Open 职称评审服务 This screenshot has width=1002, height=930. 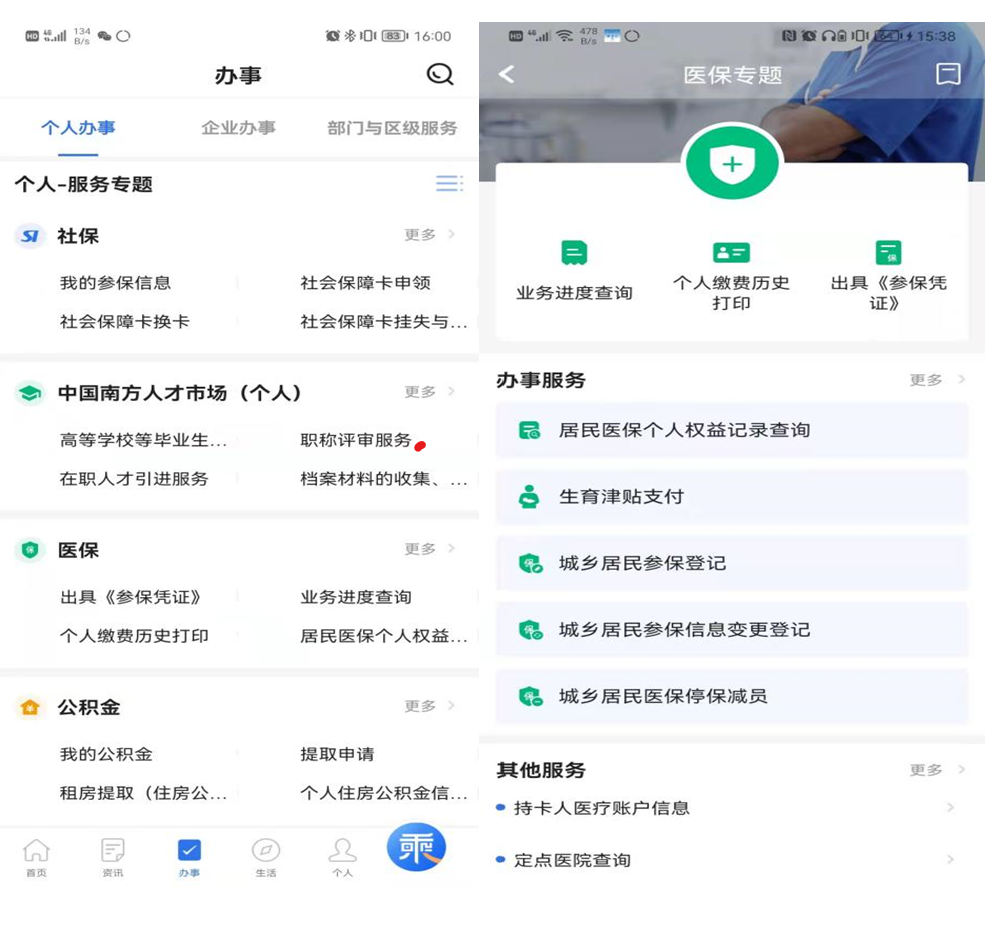tap(356, 440)
